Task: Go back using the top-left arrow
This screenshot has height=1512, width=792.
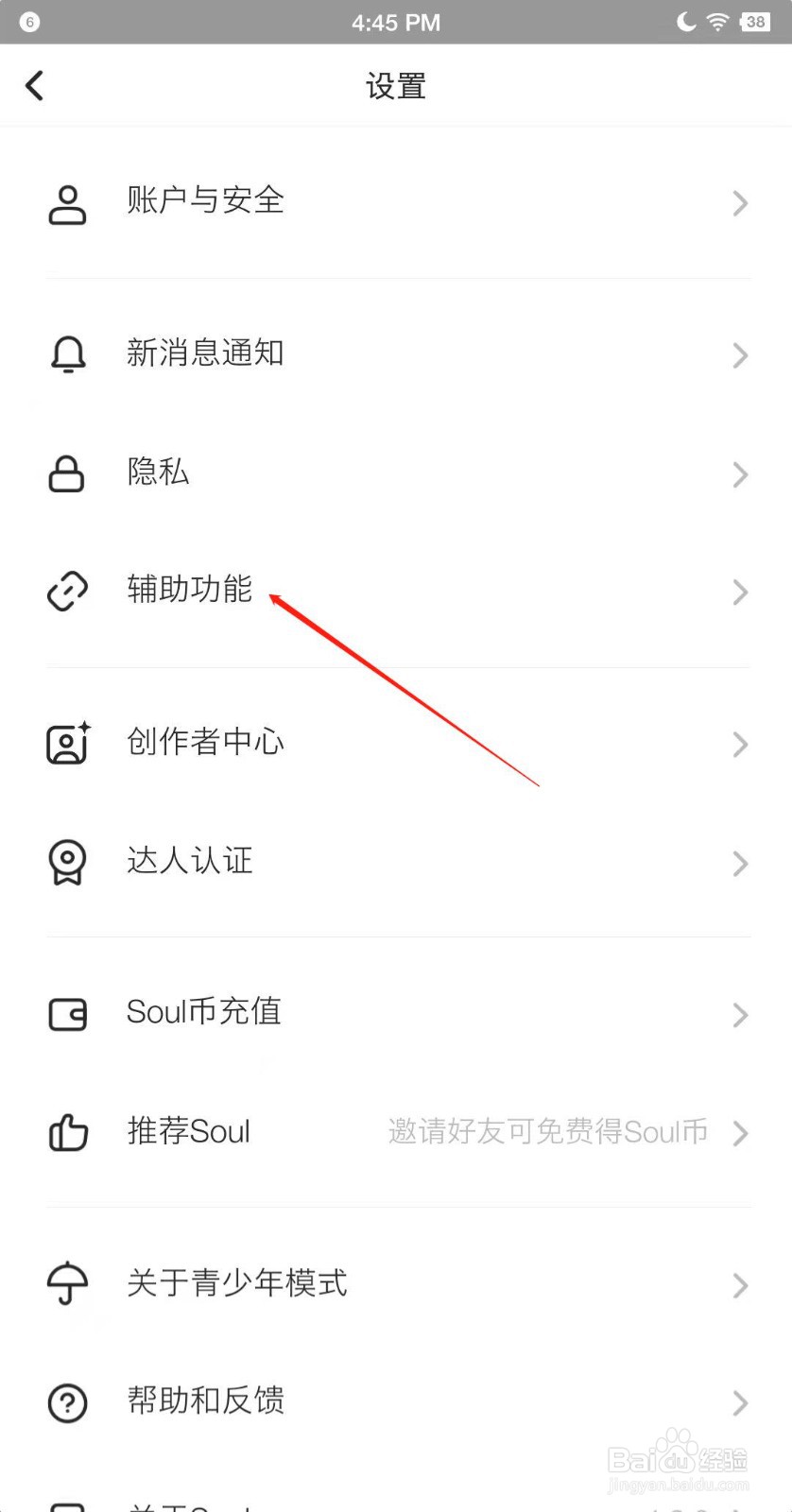Action: click(x=35, y=85)
